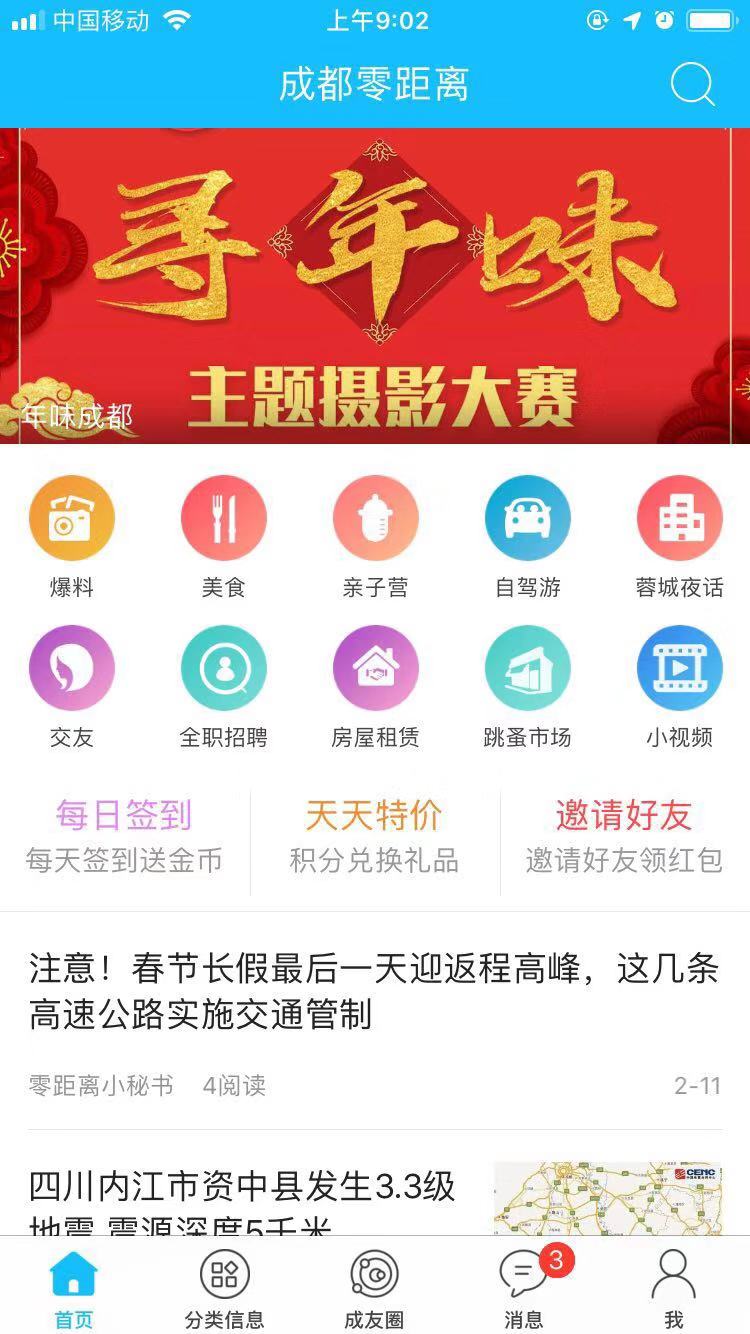This screenshot has width=750, height=1334.
Task: Visit the 跳蚤市场
Action: (x=528, y=687)
